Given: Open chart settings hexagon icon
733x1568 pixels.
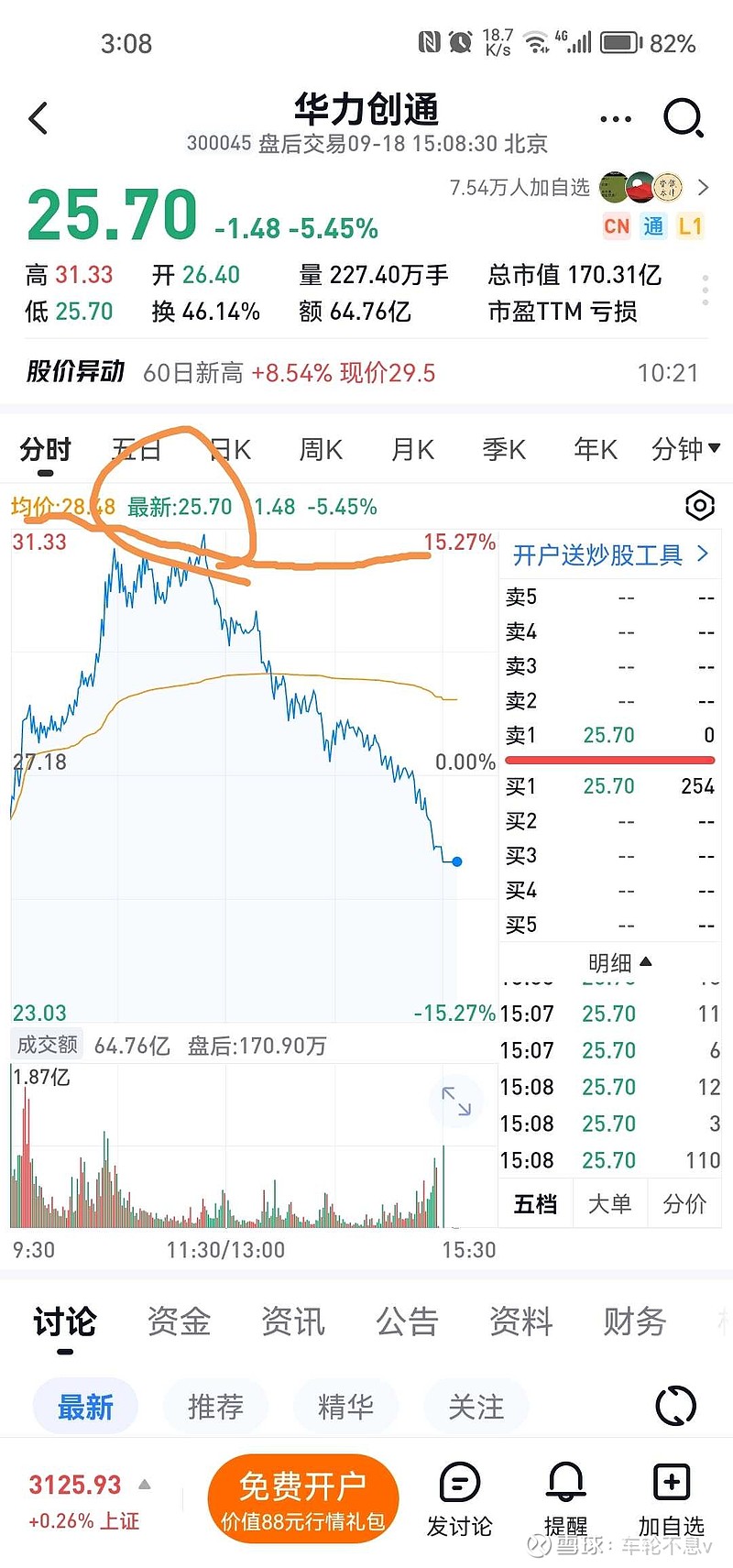Looking at the screenshot, I should [699, 506].
